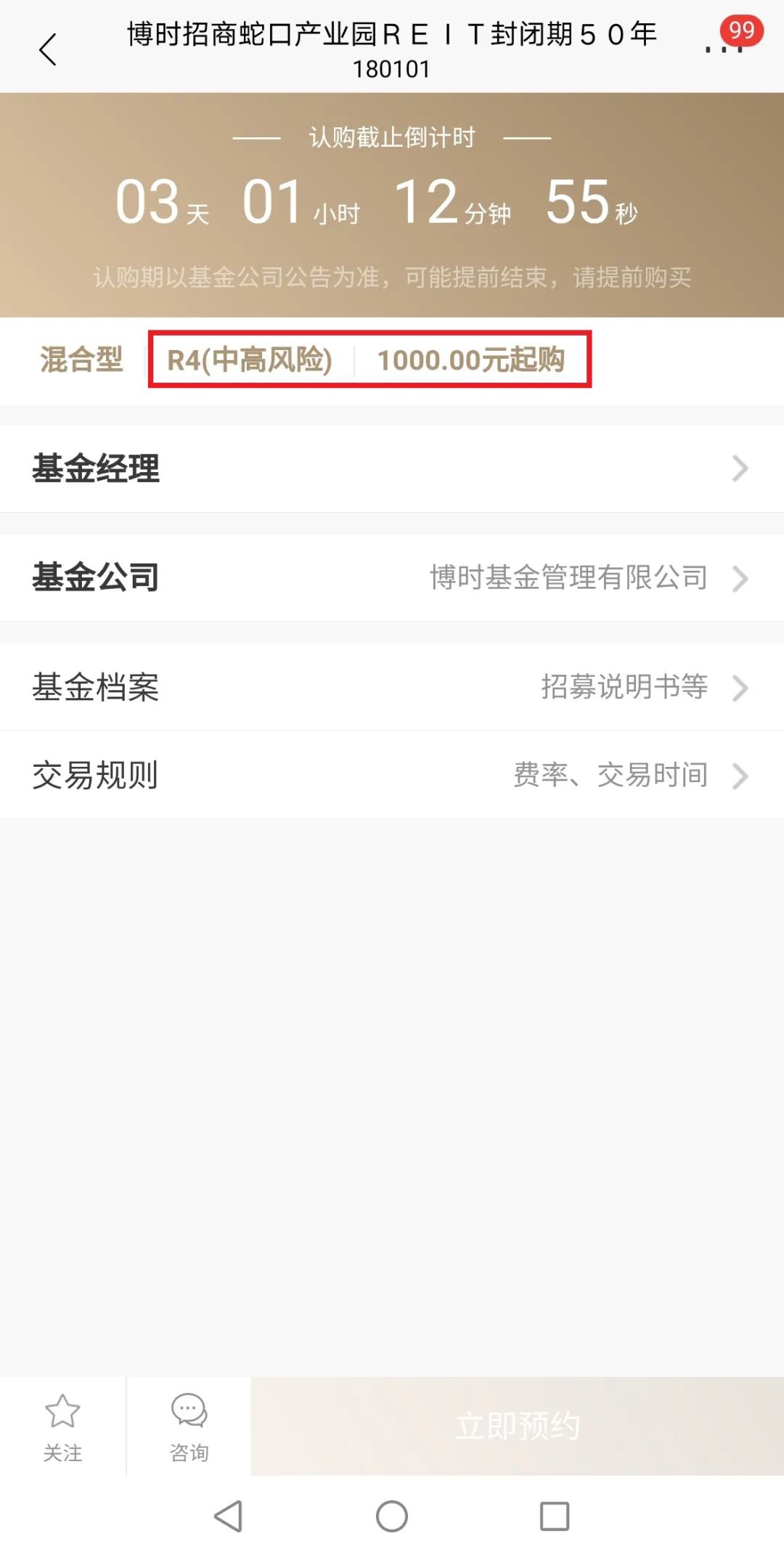Select the fund code 180101
The image size is (784, 1557).
point(392,70)
